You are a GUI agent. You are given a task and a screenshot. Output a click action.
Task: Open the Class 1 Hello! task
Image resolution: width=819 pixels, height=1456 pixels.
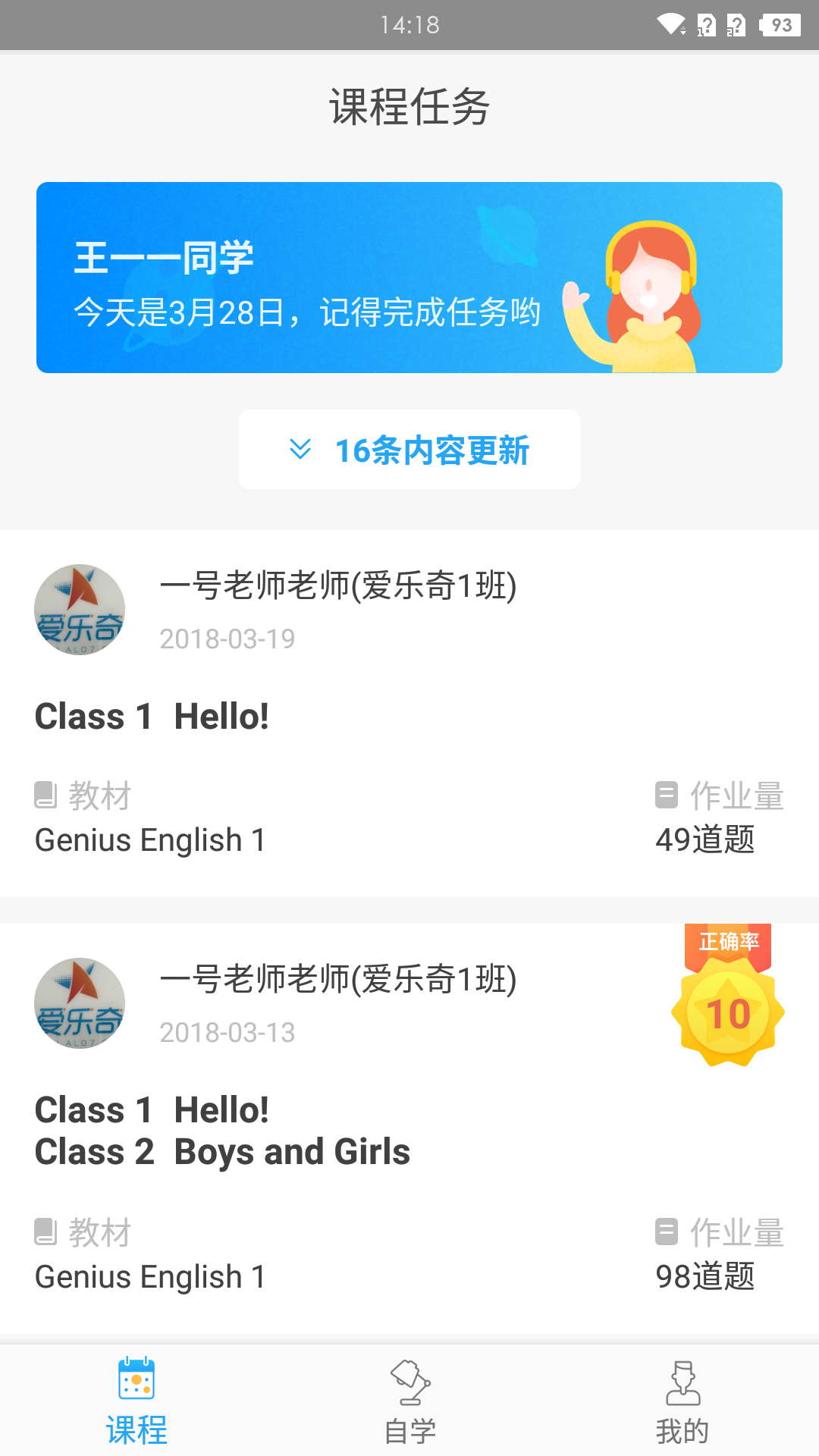coord(152,715)
